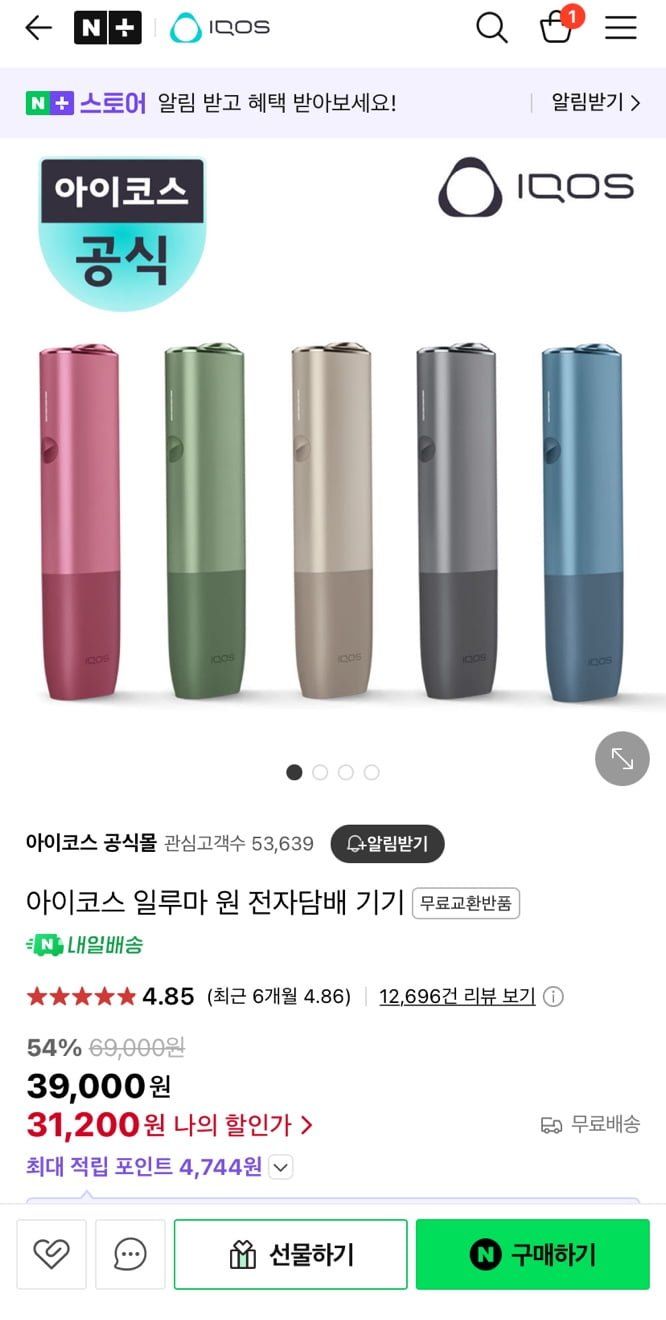
Task: Open the review info icon
Action: click(x=553, y=996)
